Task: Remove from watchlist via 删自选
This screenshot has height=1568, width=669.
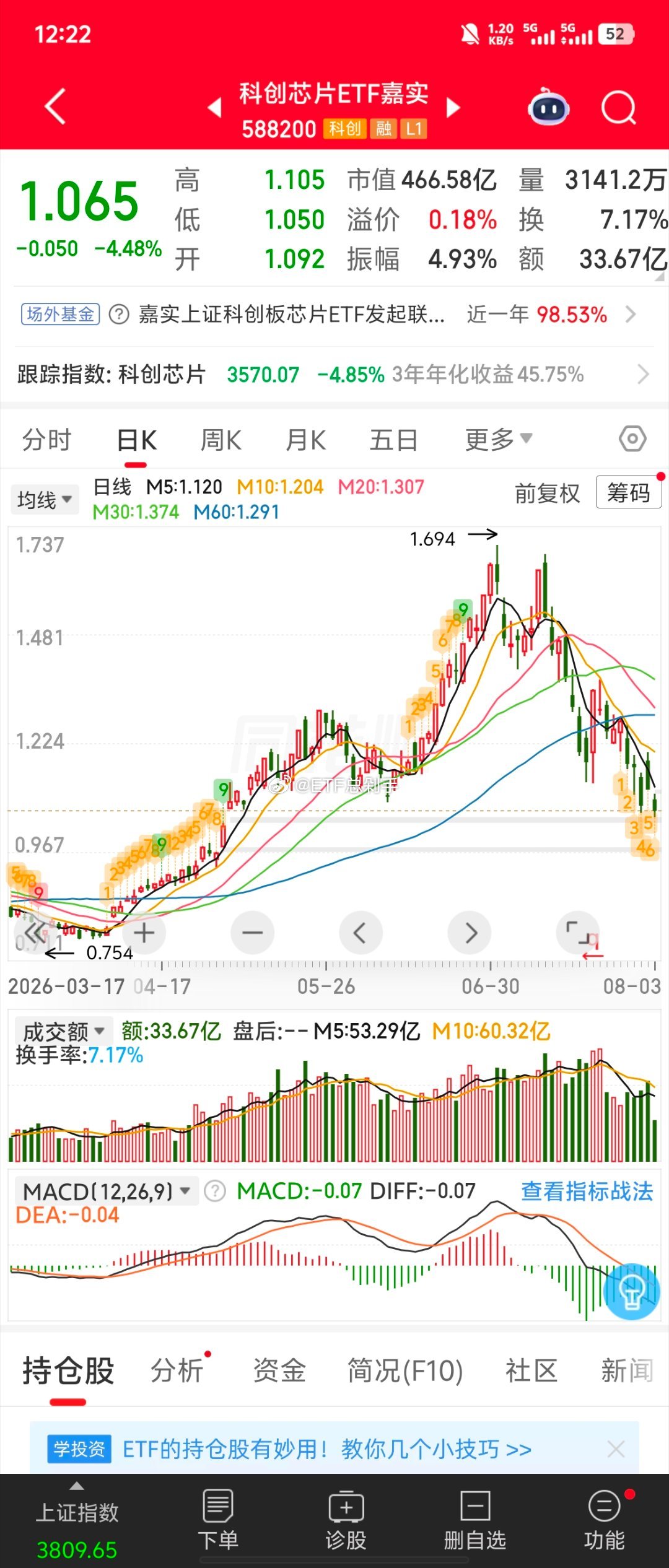Action: tap(475, 1520)
